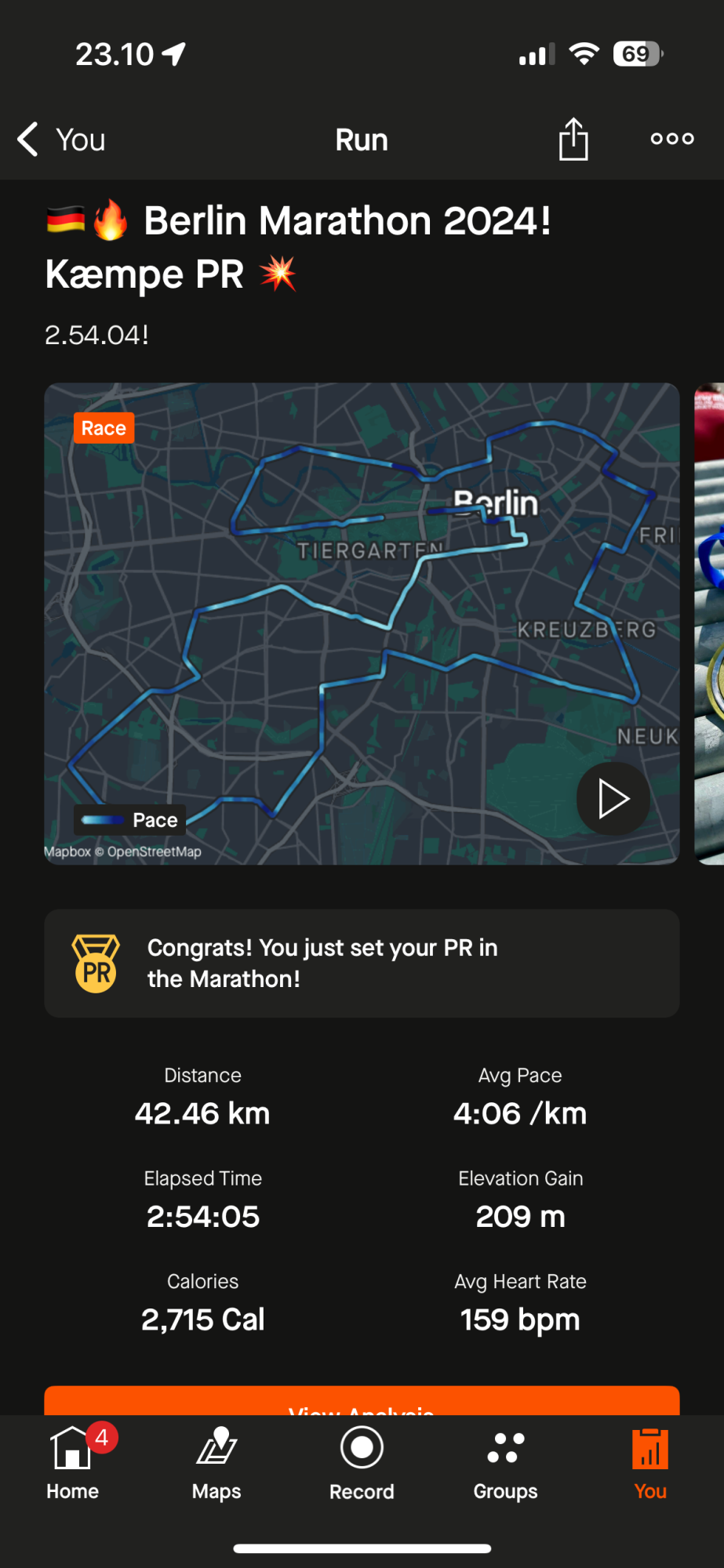Tap the View Analysis button

[x=362, y=1402]
